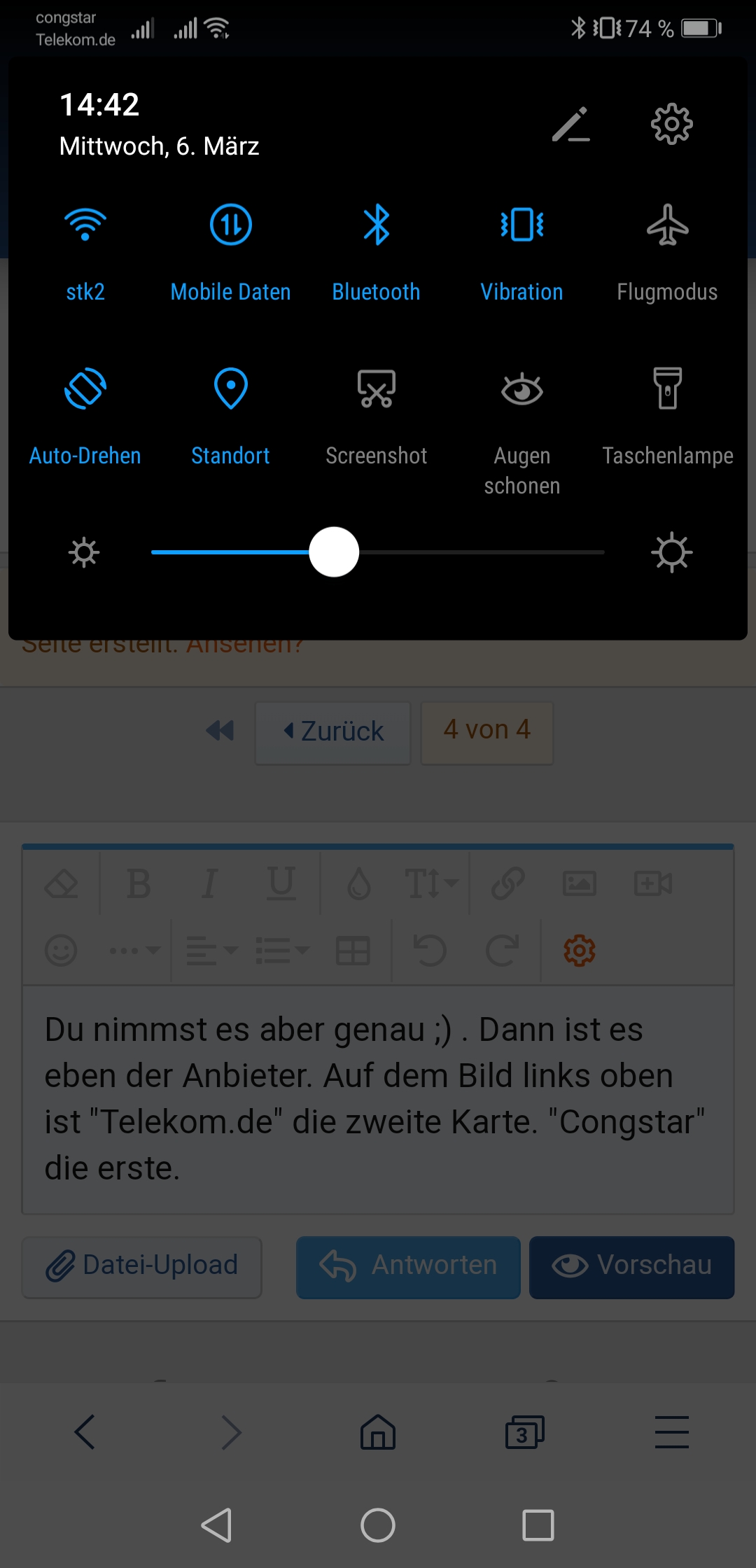
Task: Enable Flugmodus
Action: tap(667, 225)
